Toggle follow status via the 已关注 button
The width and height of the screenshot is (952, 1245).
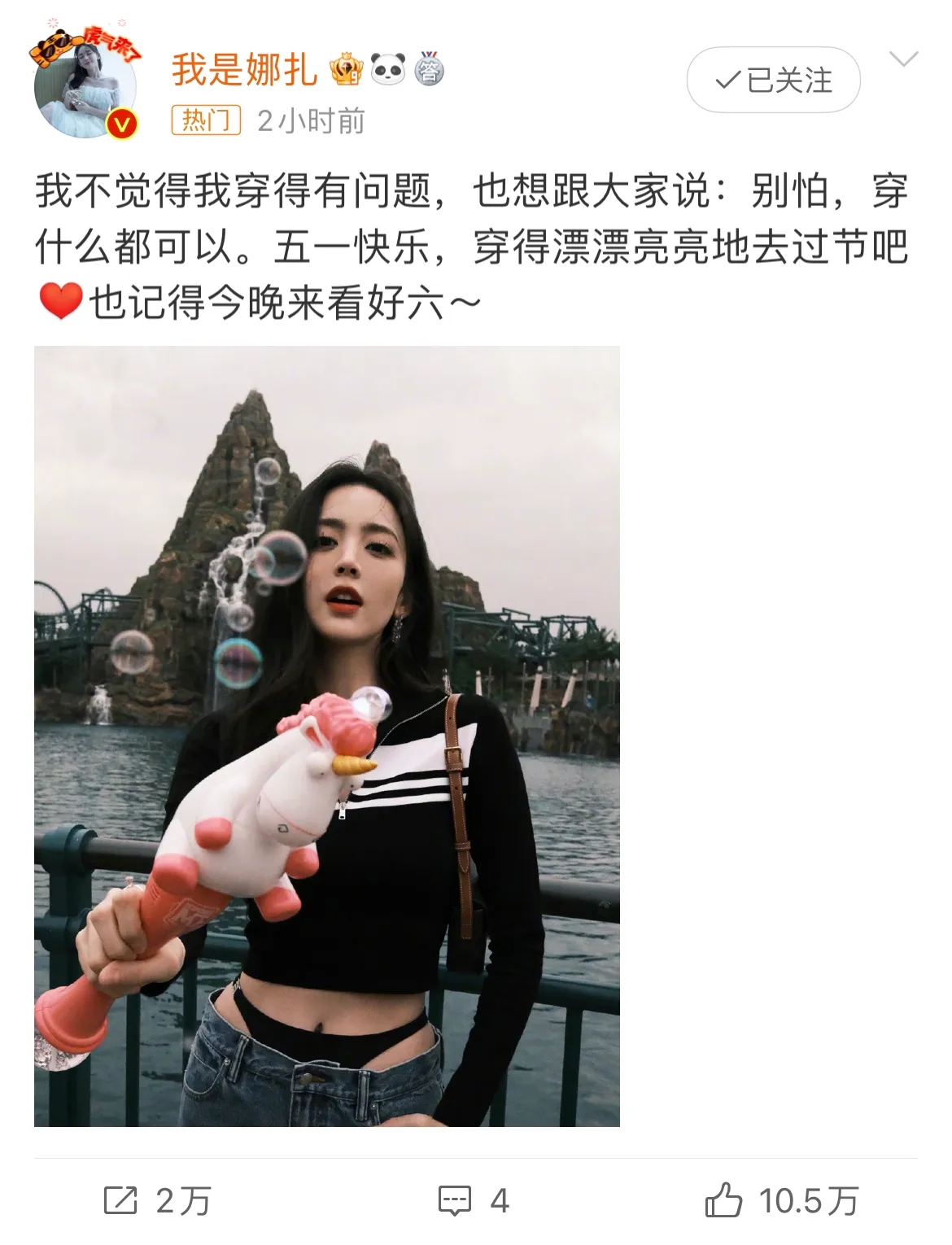click(x=773, y=78)
